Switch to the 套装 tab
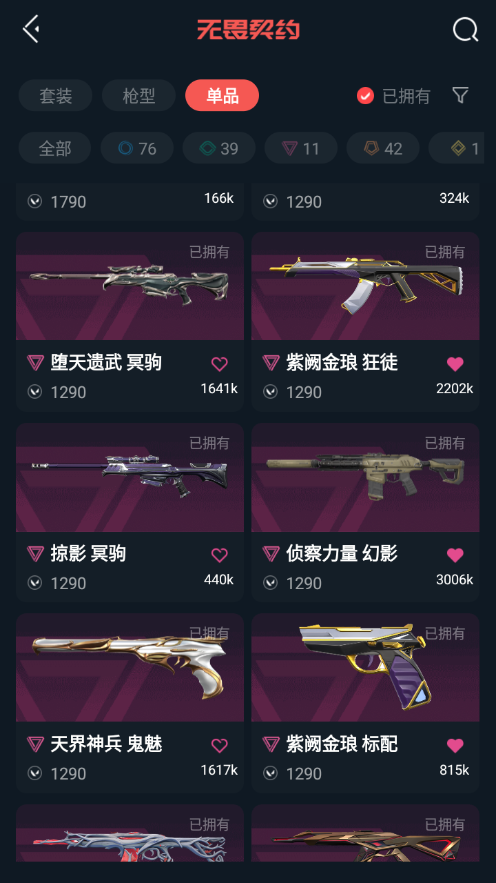The height and width of the screenshot is (883, 496). (55, 96)
